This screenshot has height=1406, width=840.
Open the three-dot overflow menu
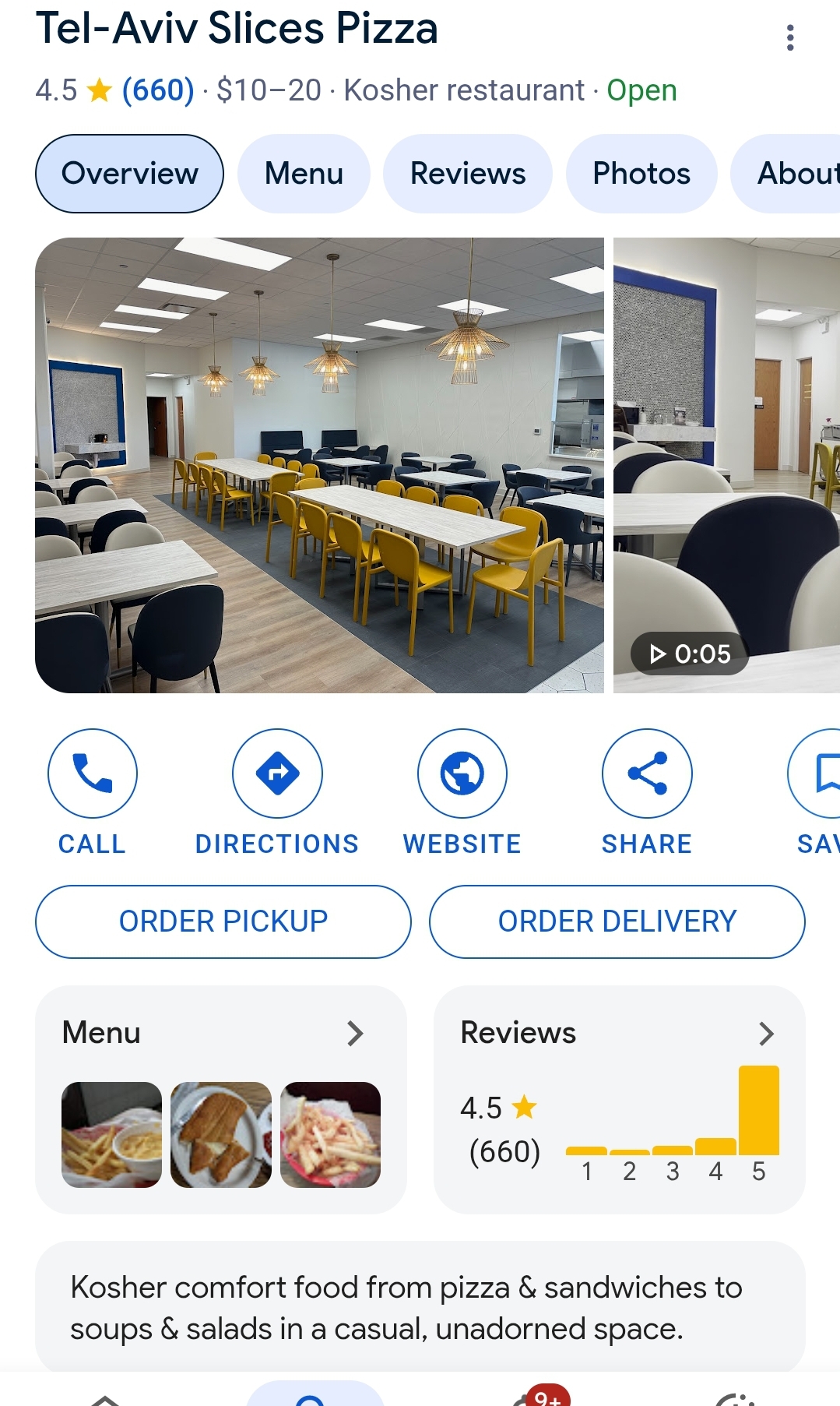click(x=790, y=37)
